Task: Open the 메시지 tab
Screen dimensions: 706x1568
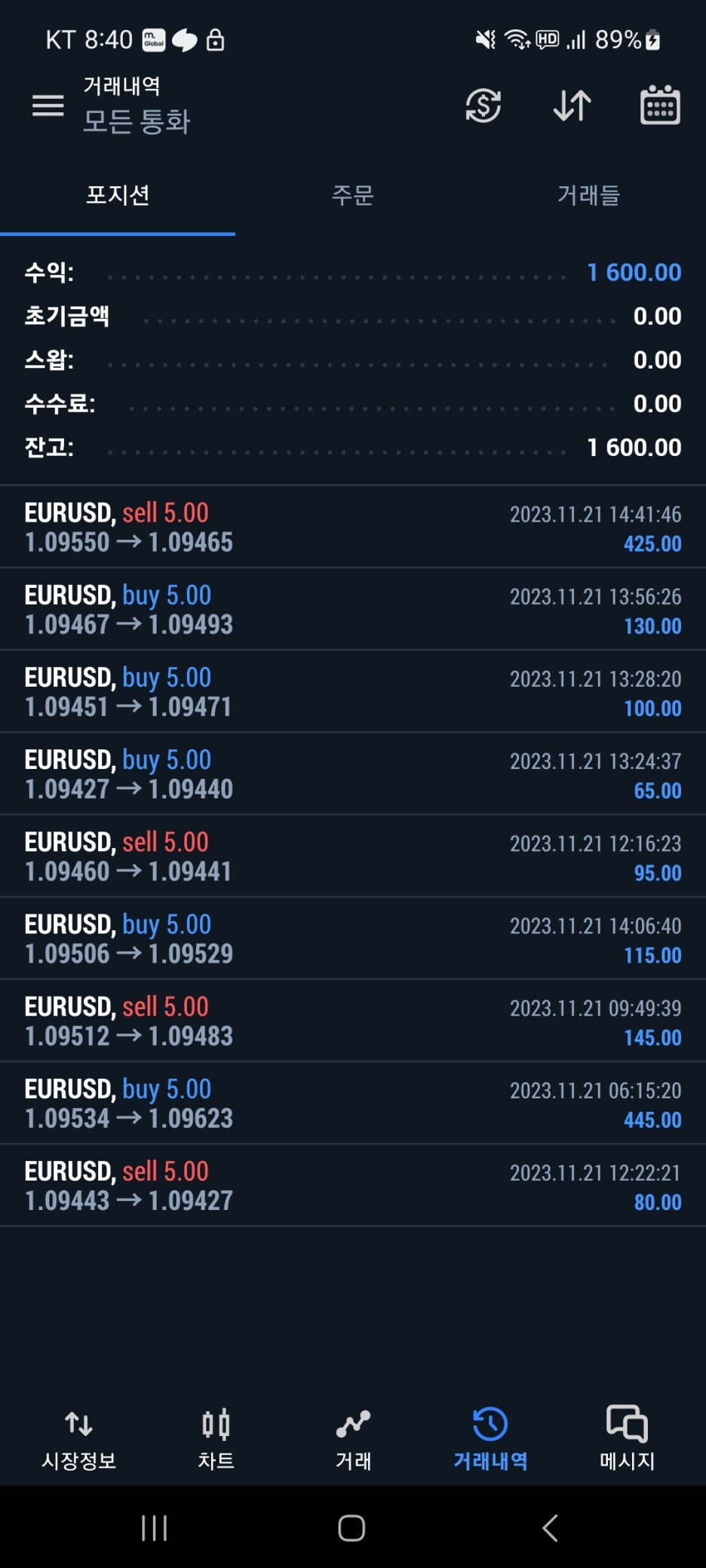Action: 627,1439
